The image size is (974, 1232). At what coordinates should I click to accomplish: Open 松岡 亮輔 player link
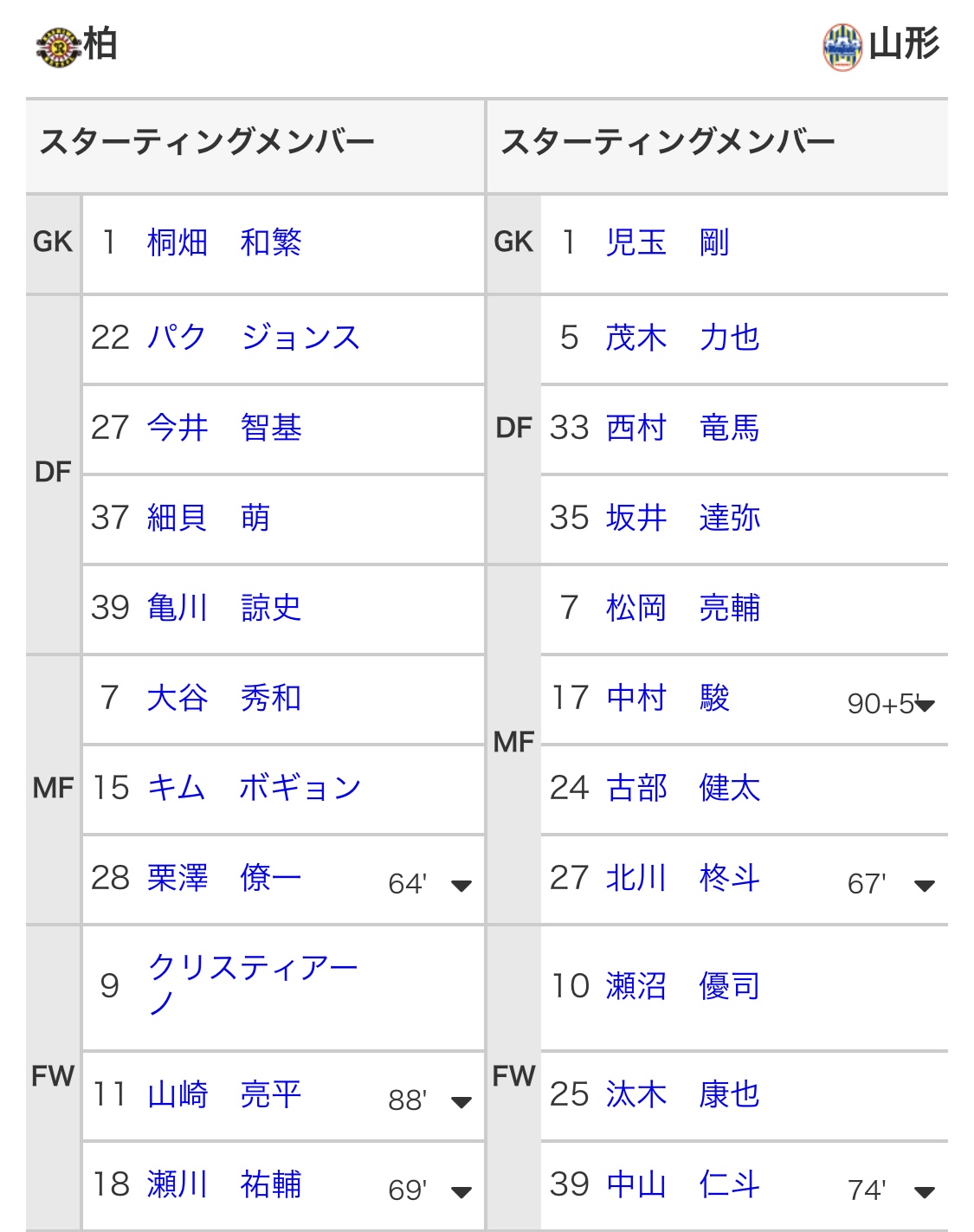click(682, 608)
